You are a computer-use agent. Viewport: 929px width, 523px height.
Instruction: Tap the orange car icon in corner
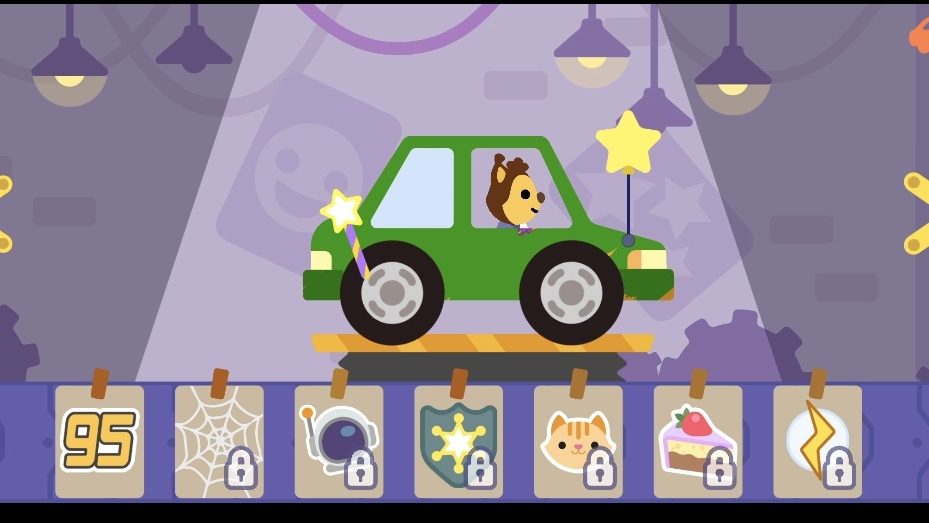click(920, 35)
